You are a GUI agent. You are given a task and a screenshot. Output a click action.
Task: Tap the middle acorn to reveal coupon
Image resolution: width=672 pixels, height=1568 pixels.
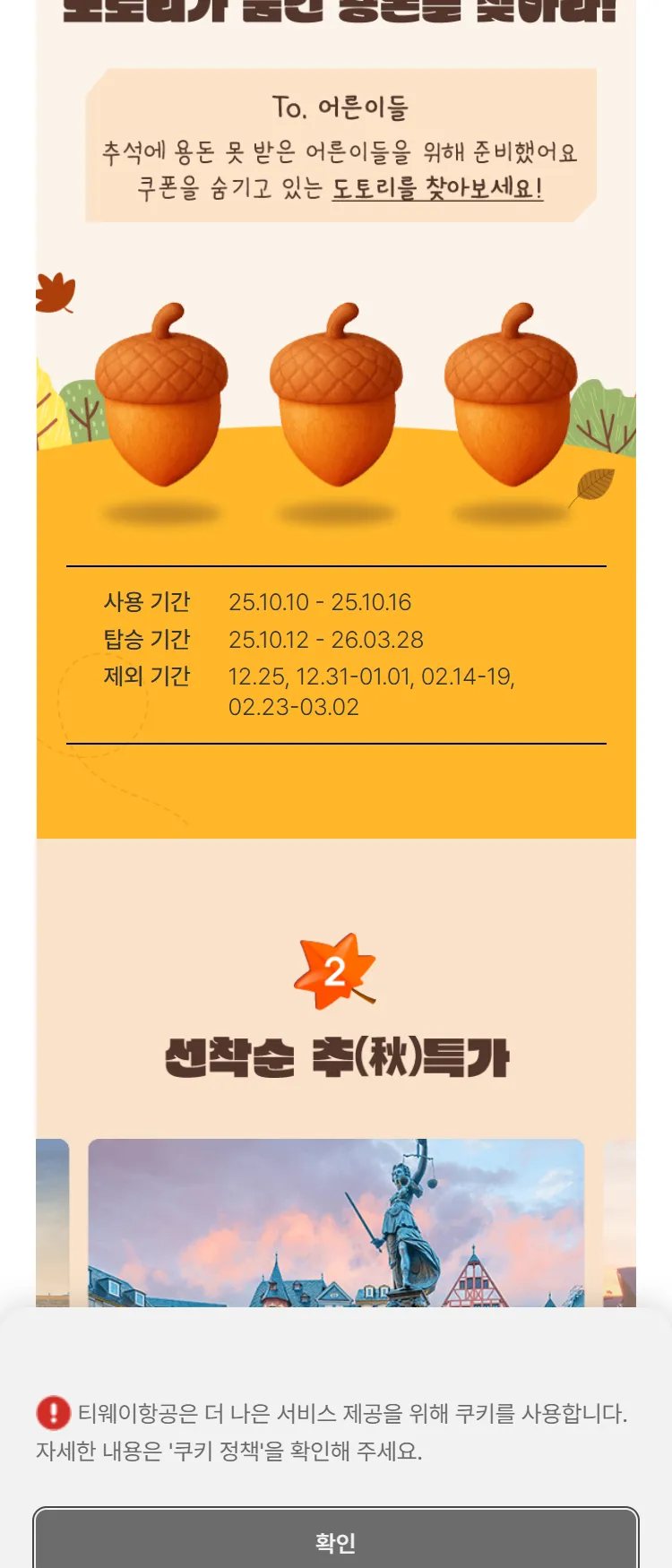(336, 401)
